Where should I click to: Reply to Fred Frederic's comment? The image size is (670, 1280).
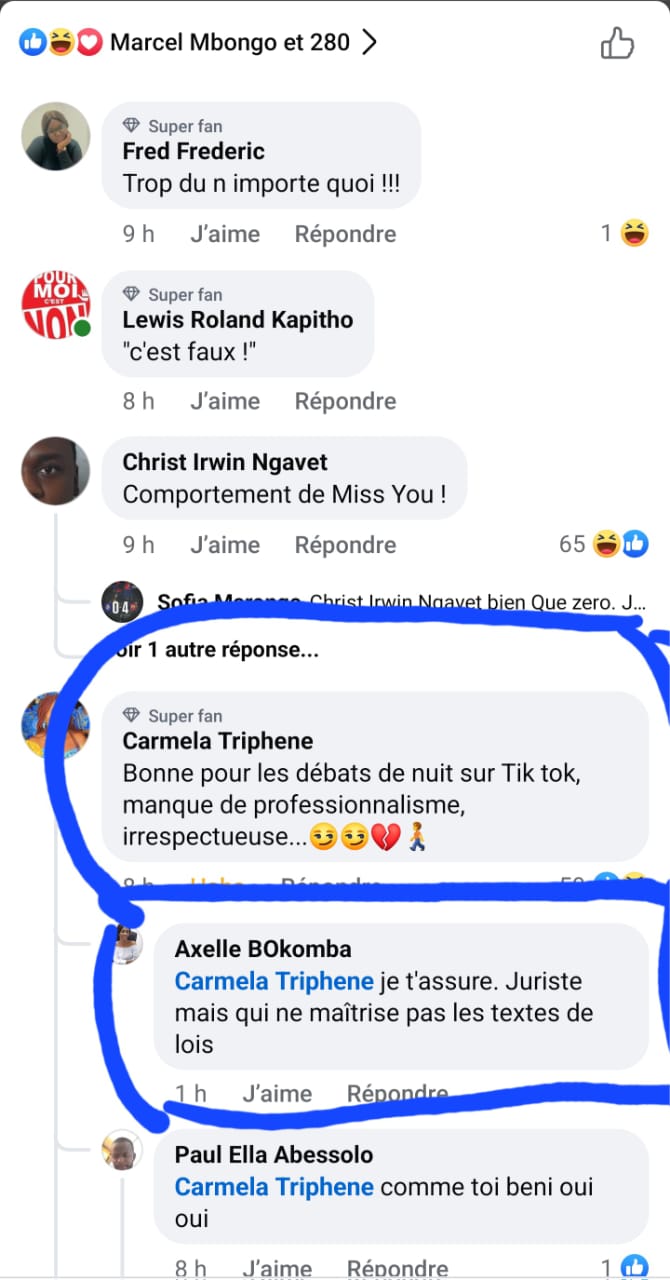345,234
